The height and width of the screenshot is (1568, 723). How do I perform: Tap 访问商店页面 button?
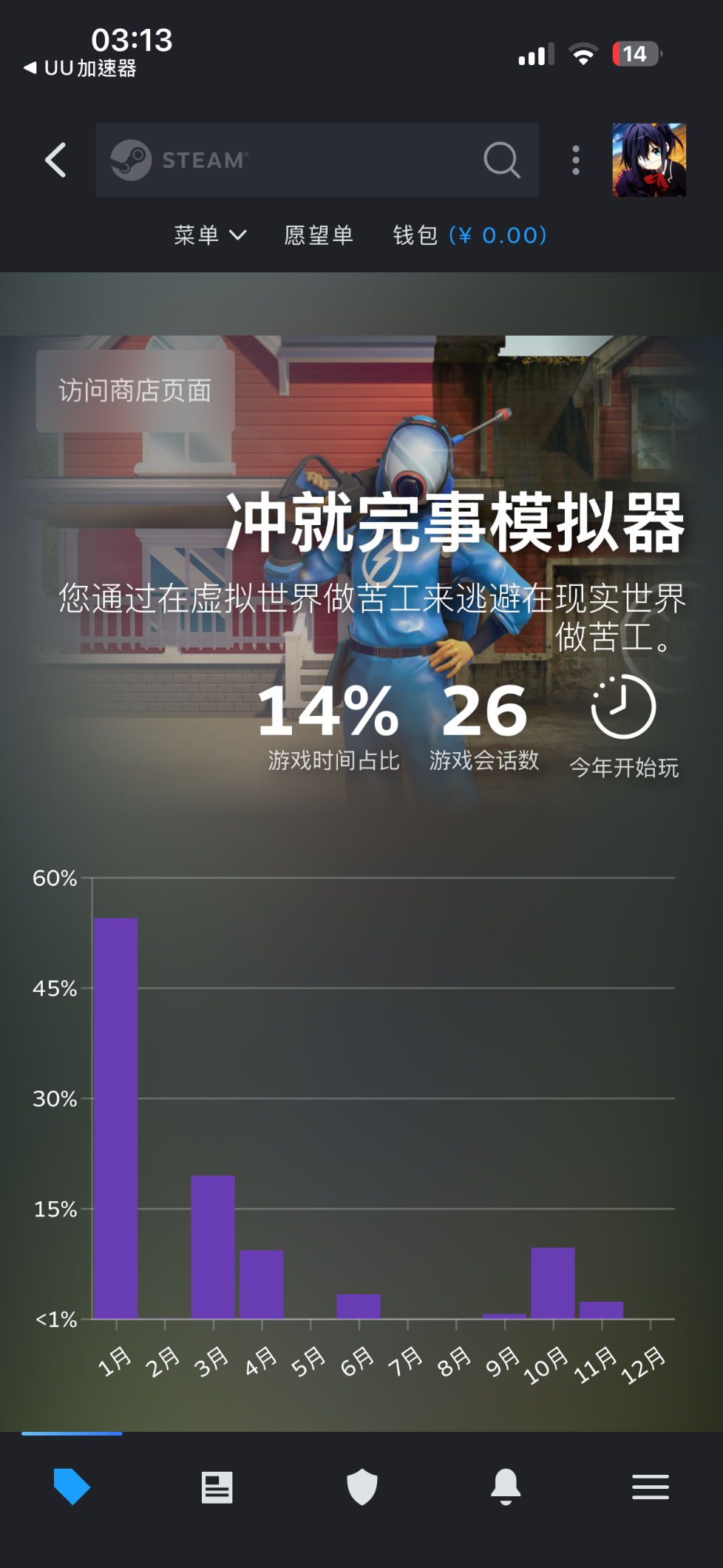tap(135, 391)
